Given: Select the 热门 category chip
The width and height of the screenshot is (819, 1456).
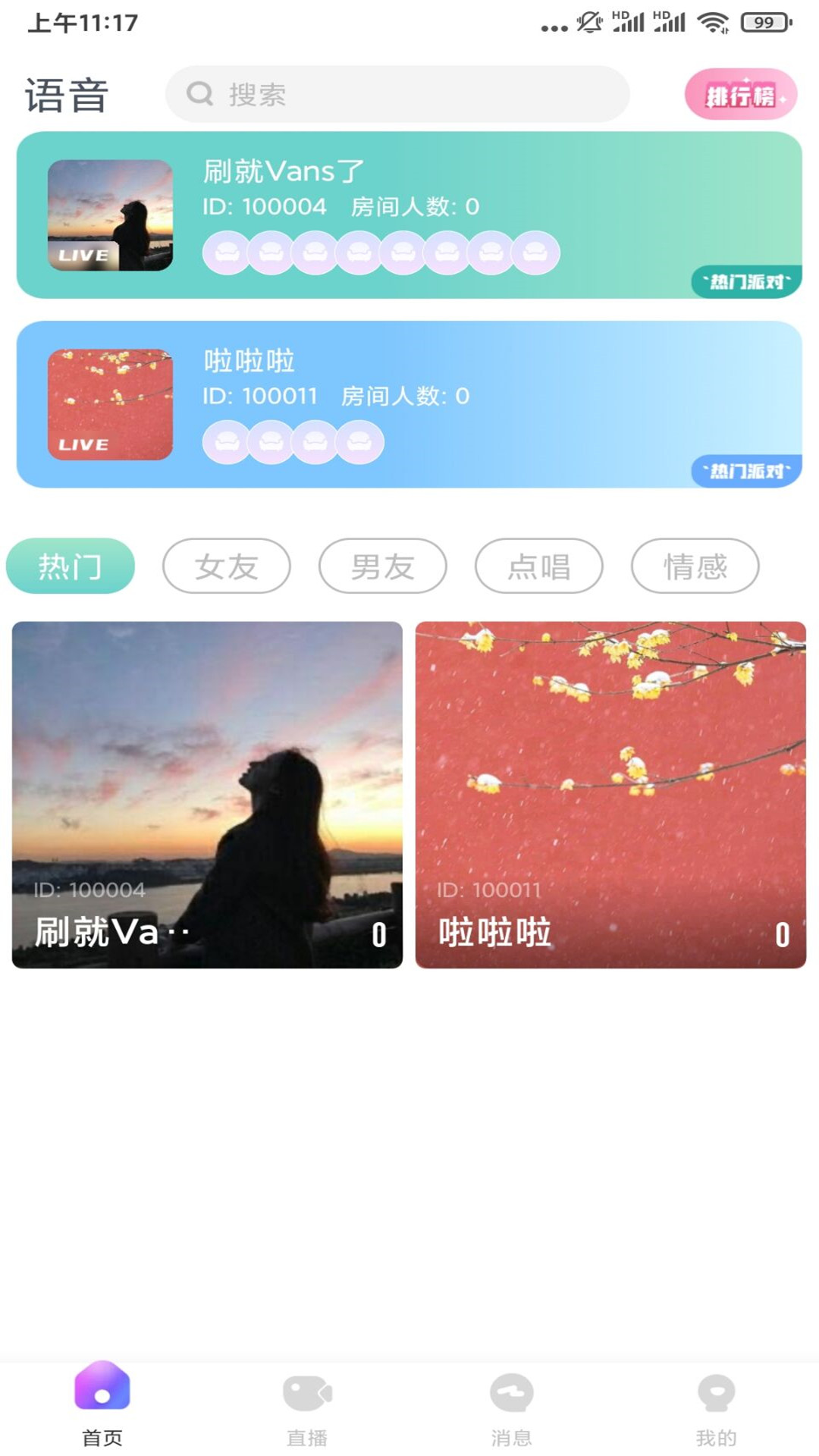Looking at the screenshot, I should [71, 566].
